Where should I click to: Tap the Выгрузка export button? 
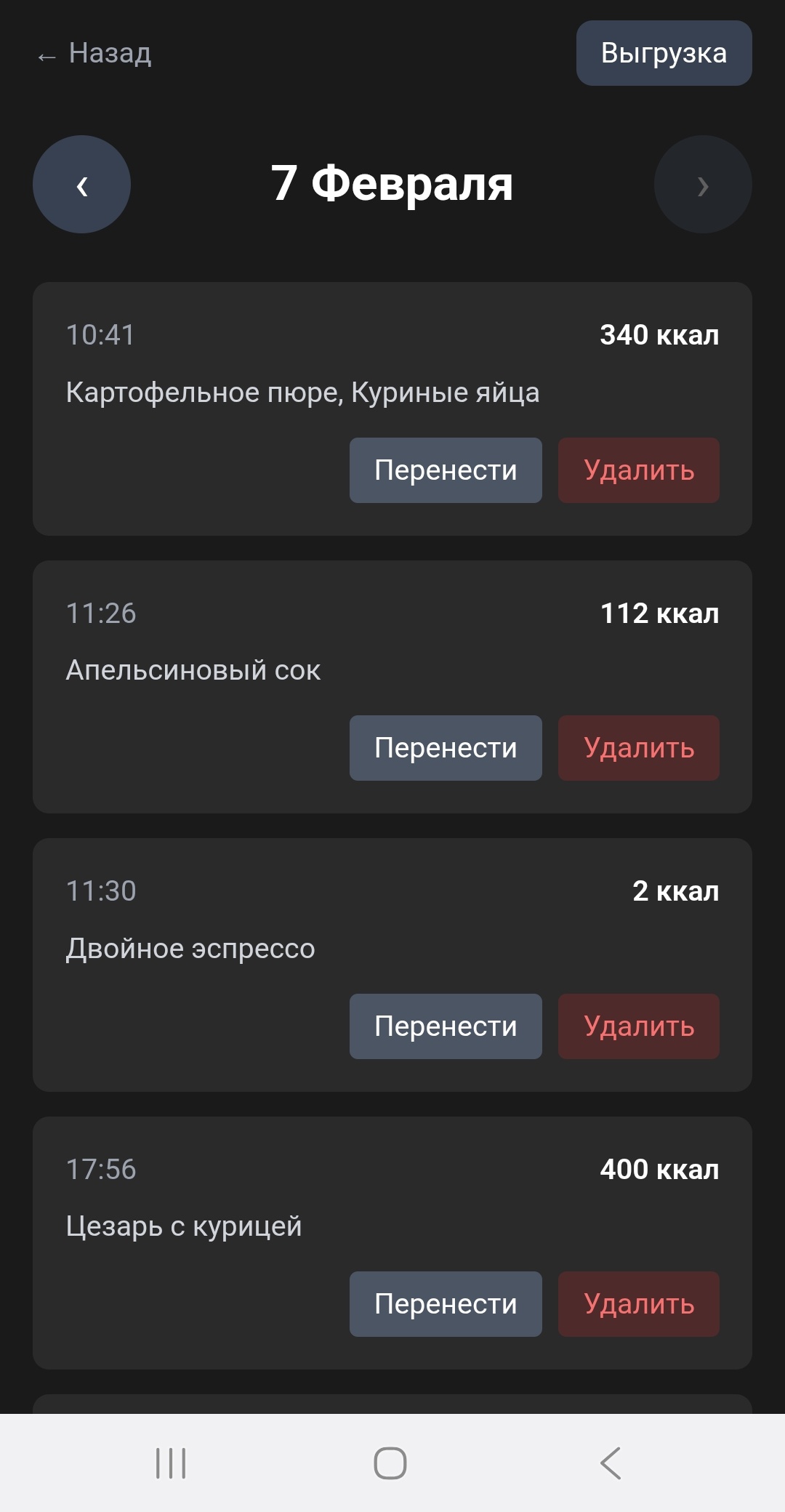[x=663, y=54]
